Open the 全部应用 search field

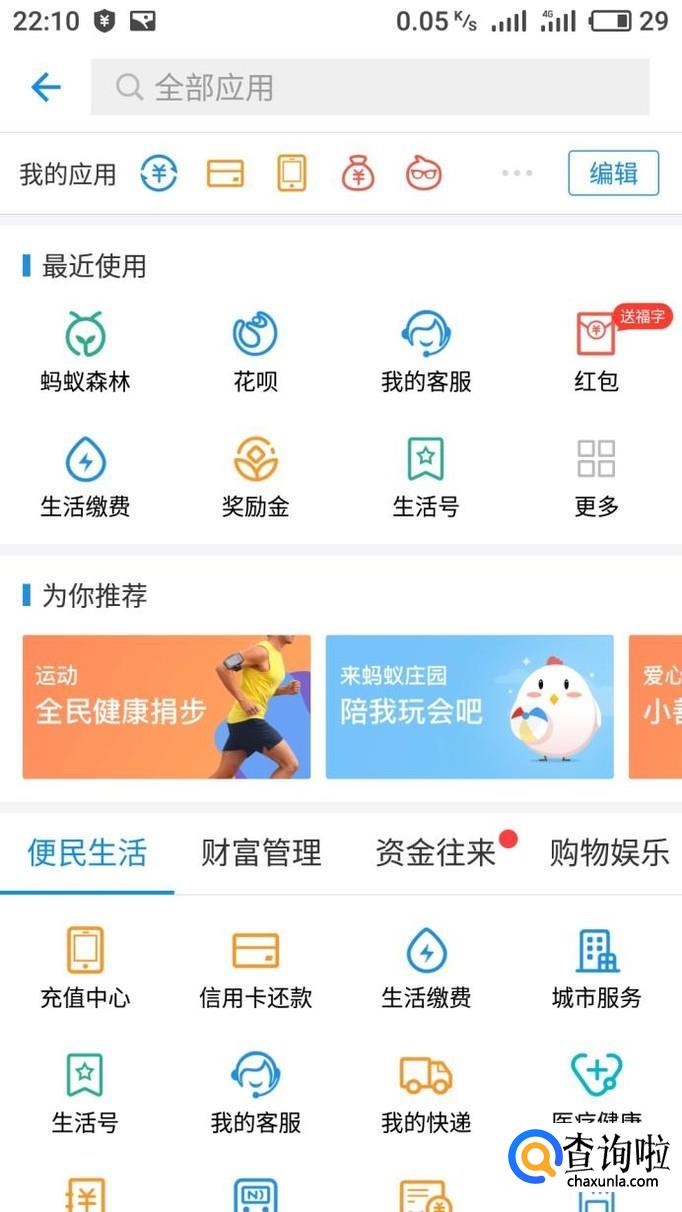[370, 88]
